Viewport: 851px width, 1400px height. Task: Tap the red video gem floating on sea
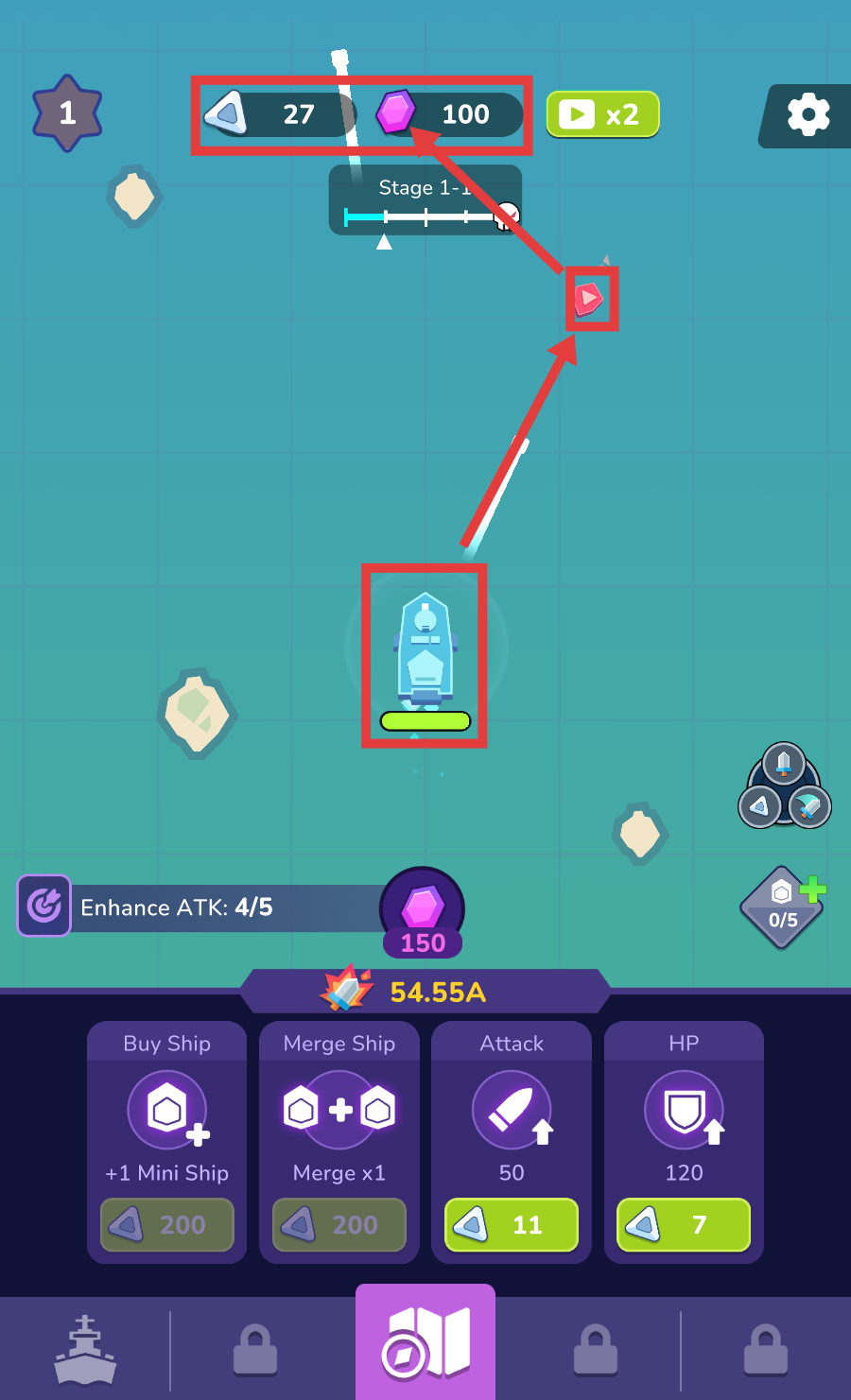(x=589, y=300)
